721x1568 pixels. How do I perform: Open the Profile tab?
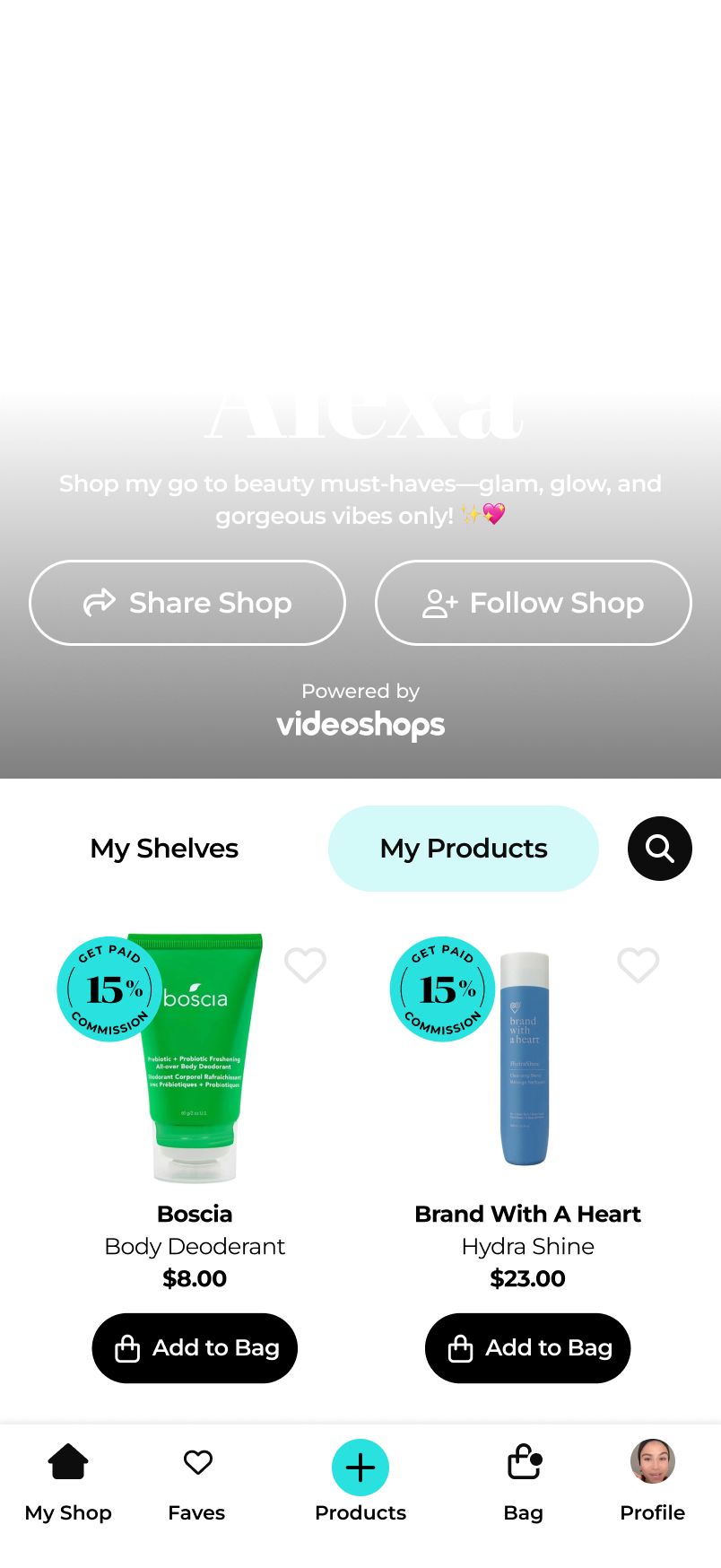coord(652,1482)
